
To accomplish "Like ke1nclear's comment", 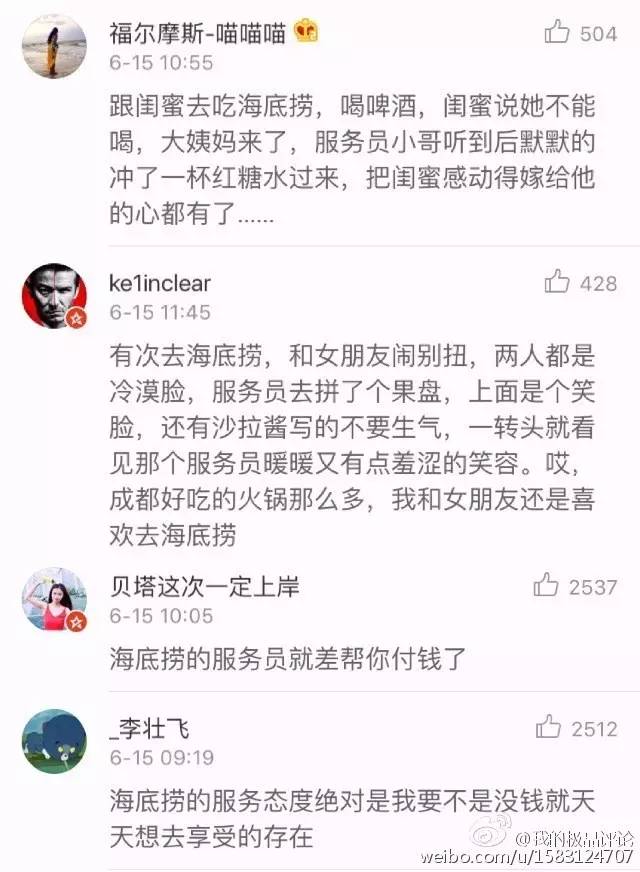I will click(557, 283).
